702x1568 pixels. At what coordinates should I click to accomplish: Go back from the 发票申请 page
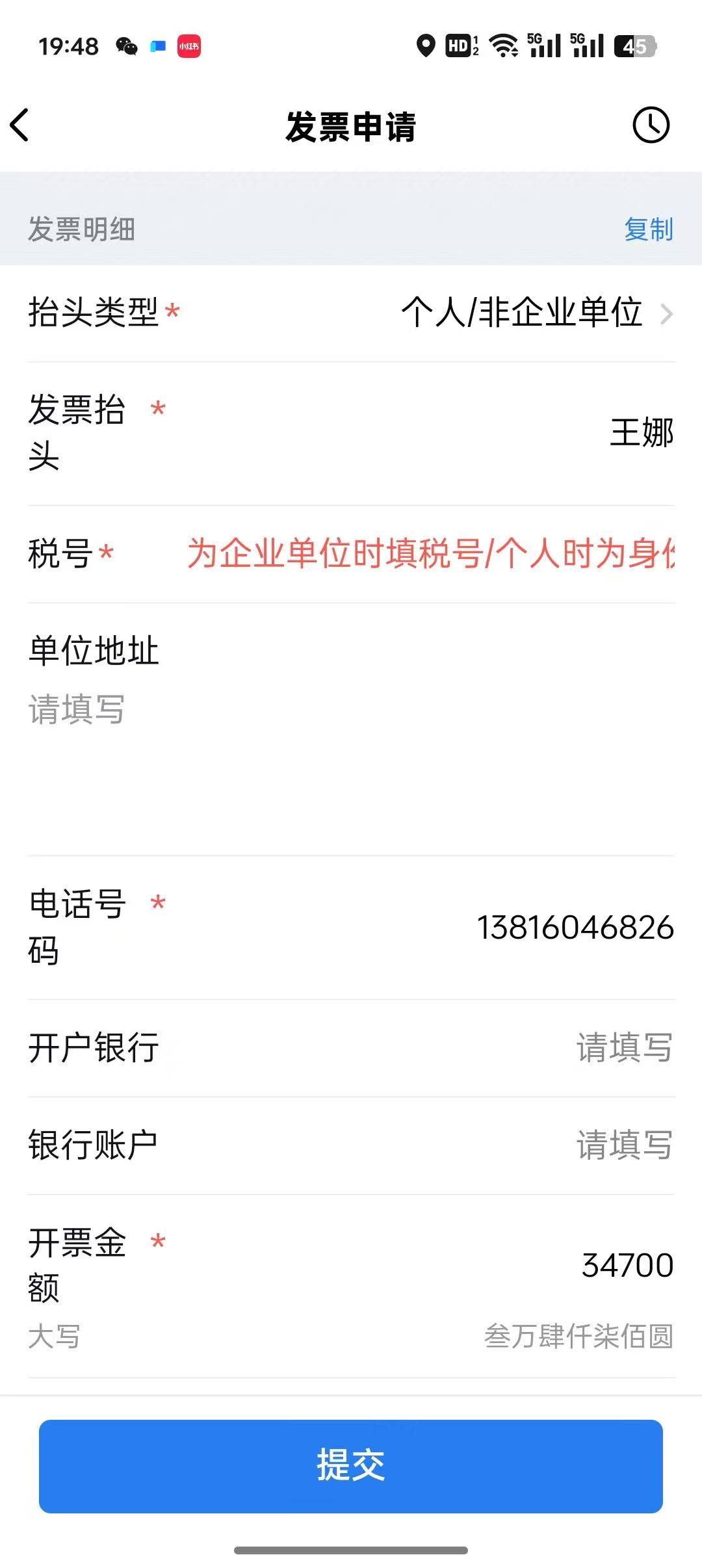[x=21, y=125]
